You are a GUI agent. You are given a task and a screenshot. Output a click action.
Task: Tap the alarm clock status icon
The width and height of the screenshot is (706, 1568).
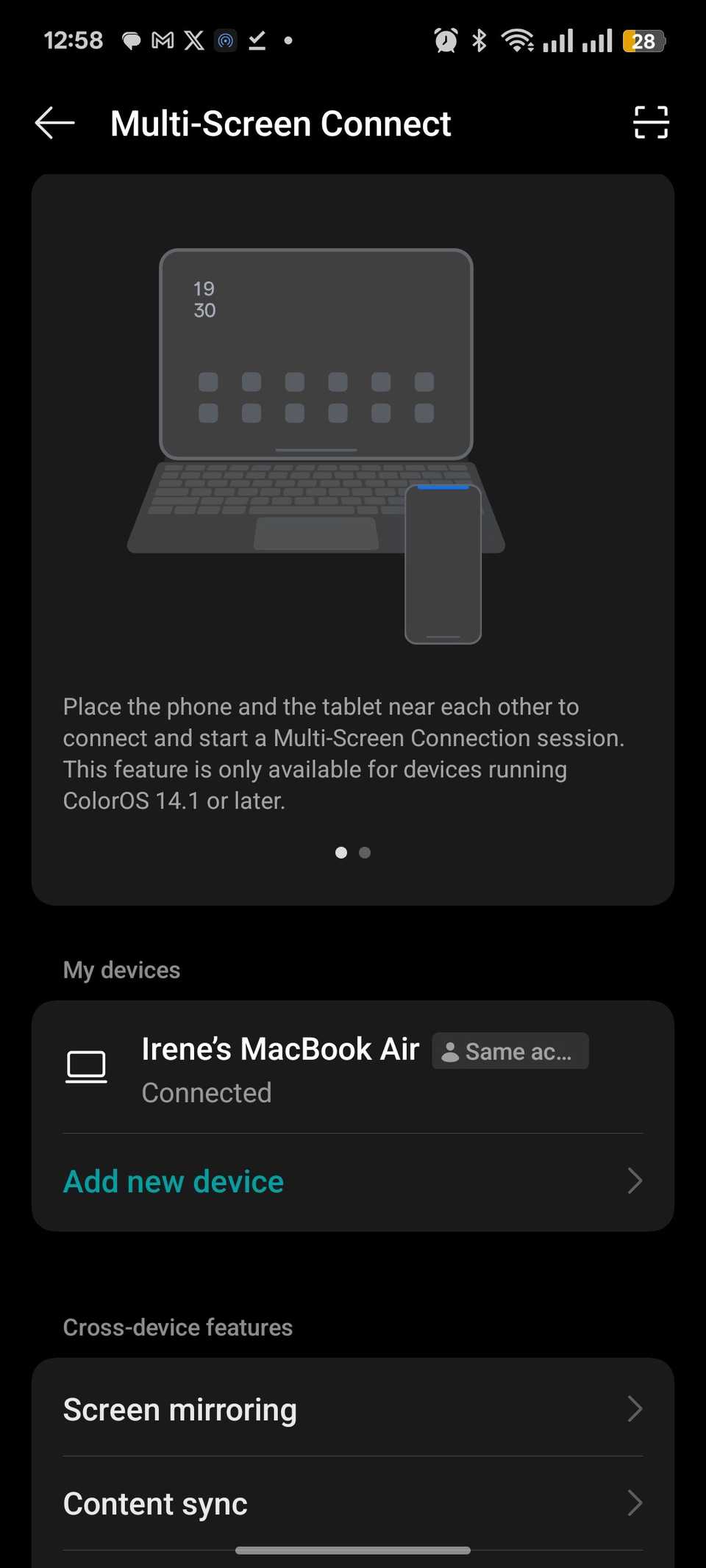445,40
